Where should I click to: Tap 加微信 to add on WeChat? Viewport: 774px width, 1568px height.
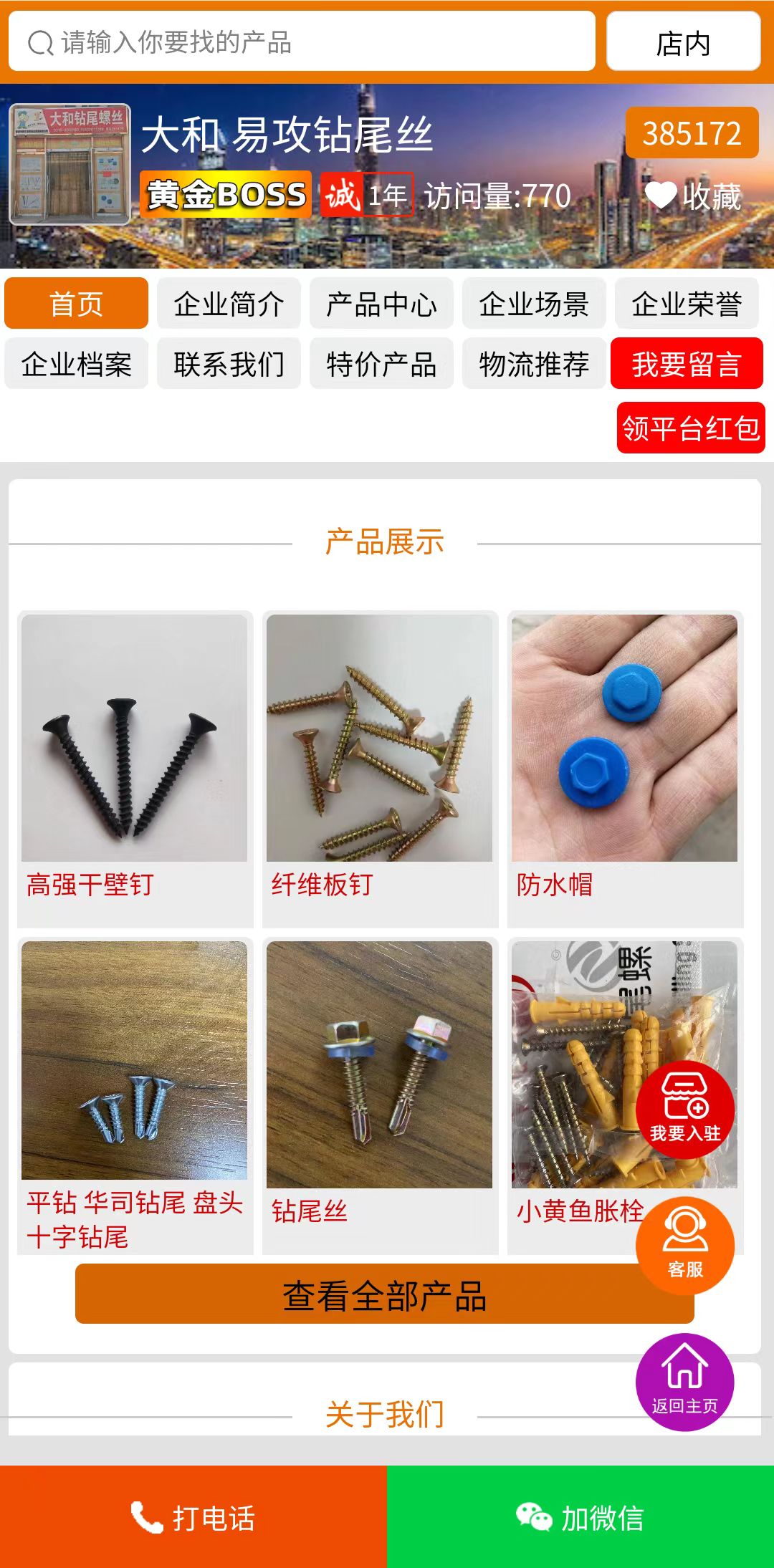580,1517
